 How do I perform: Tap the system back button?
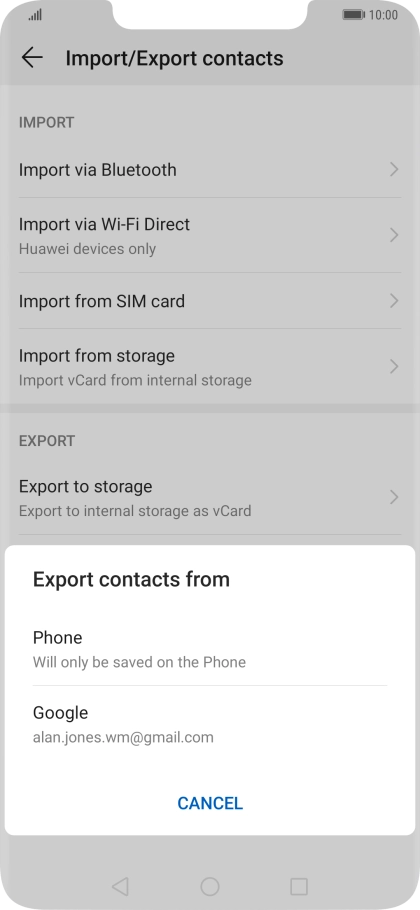click(x=120, y=886)
